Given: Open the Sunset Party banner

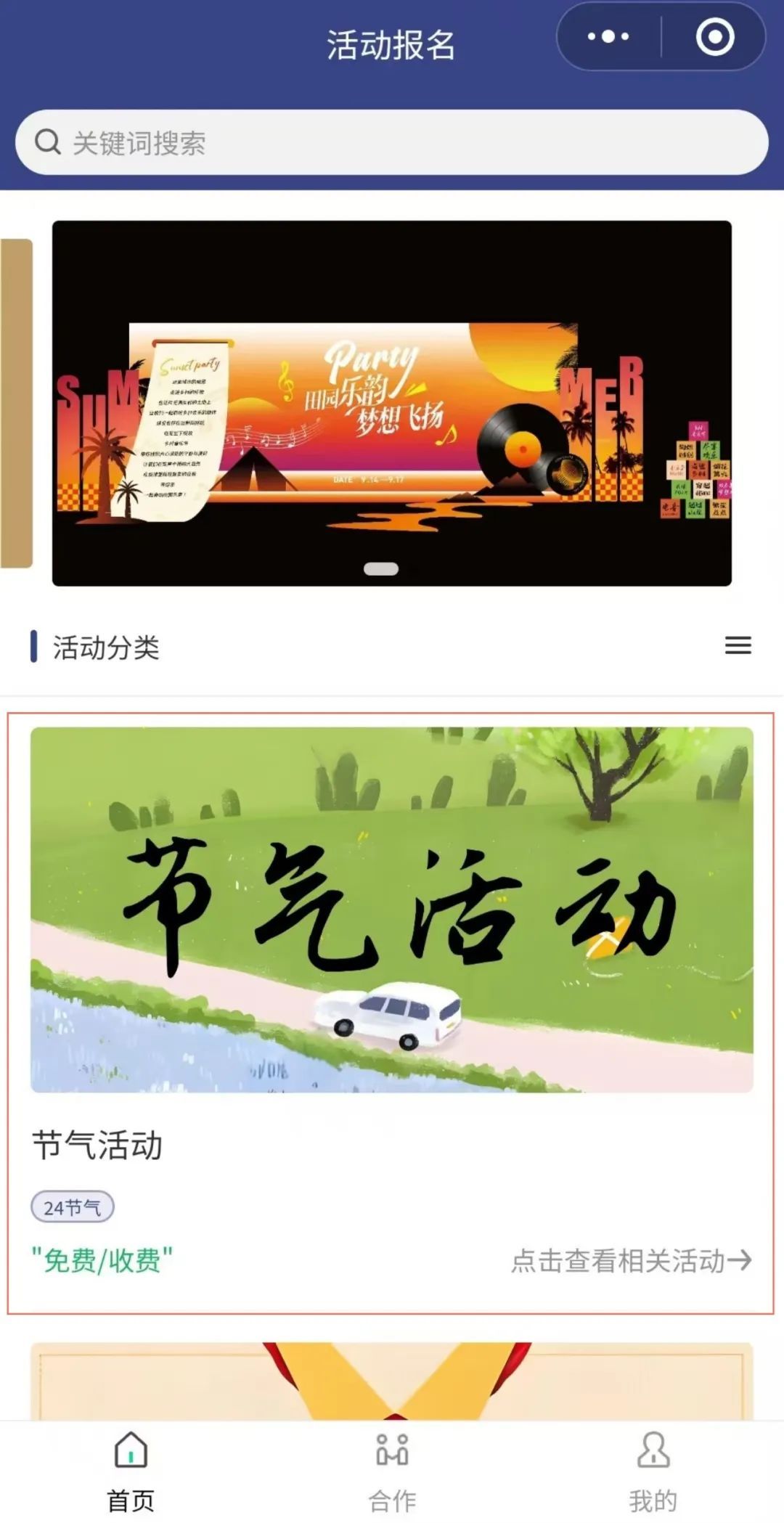Looking at the screenshot, I should (x=392, y=404).
